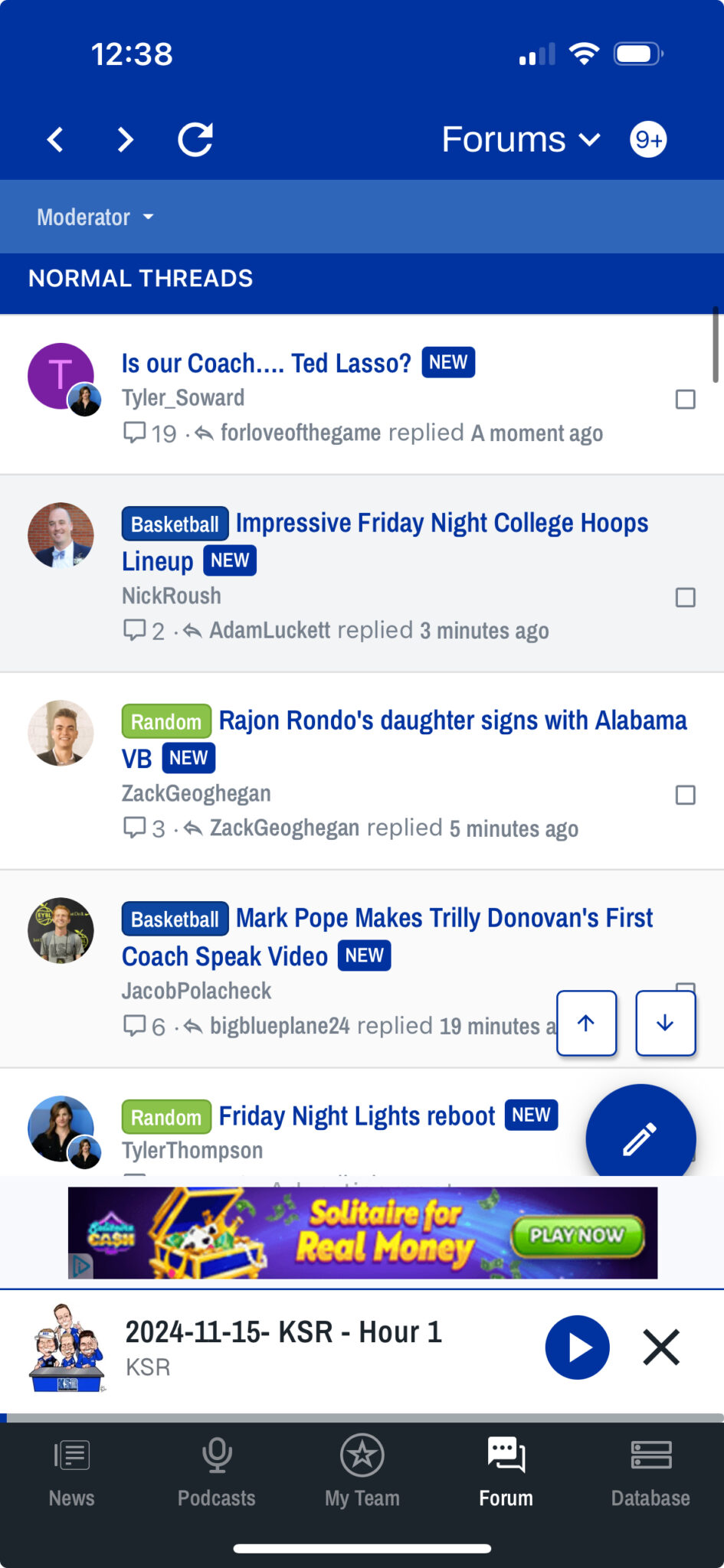Select the Basketball category label
This screenshot has height=1568, width=724.
(174, 524)
